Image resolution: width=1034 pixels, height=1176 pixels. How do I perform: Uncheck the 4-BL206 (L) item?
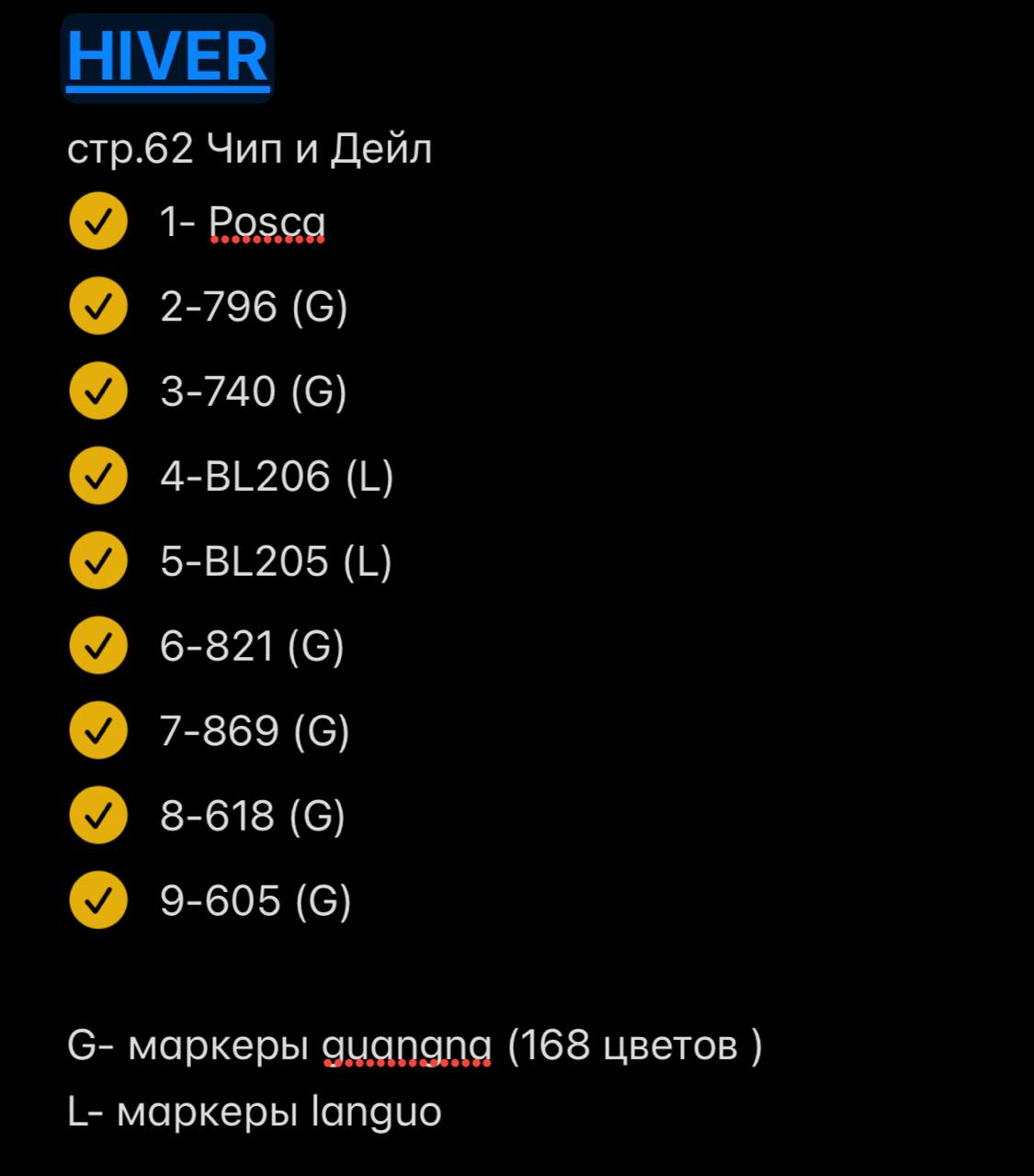pyautogui.click(x=98, y=476)
